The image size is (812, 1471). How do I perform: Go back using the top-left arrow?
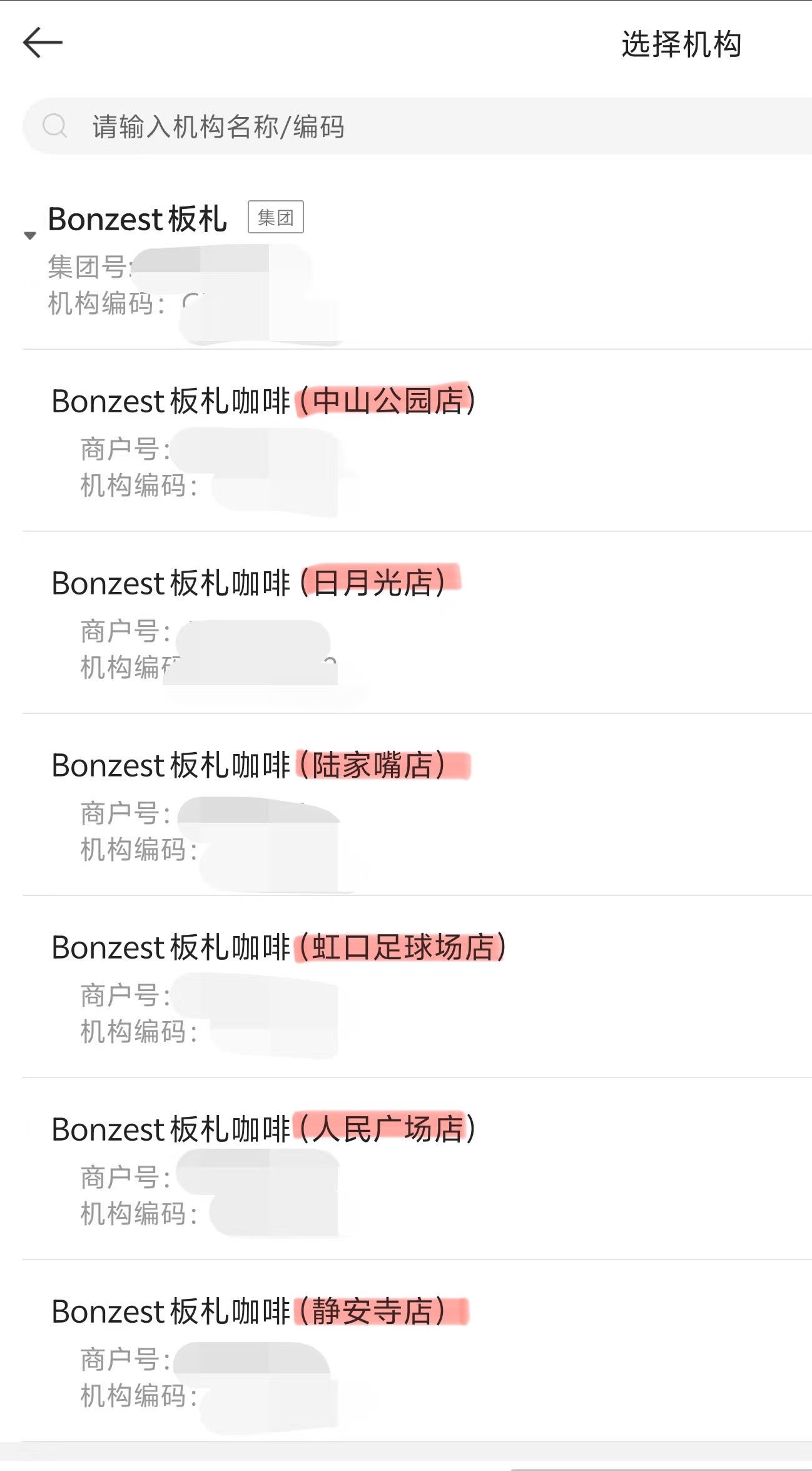[x=43, y=43]
